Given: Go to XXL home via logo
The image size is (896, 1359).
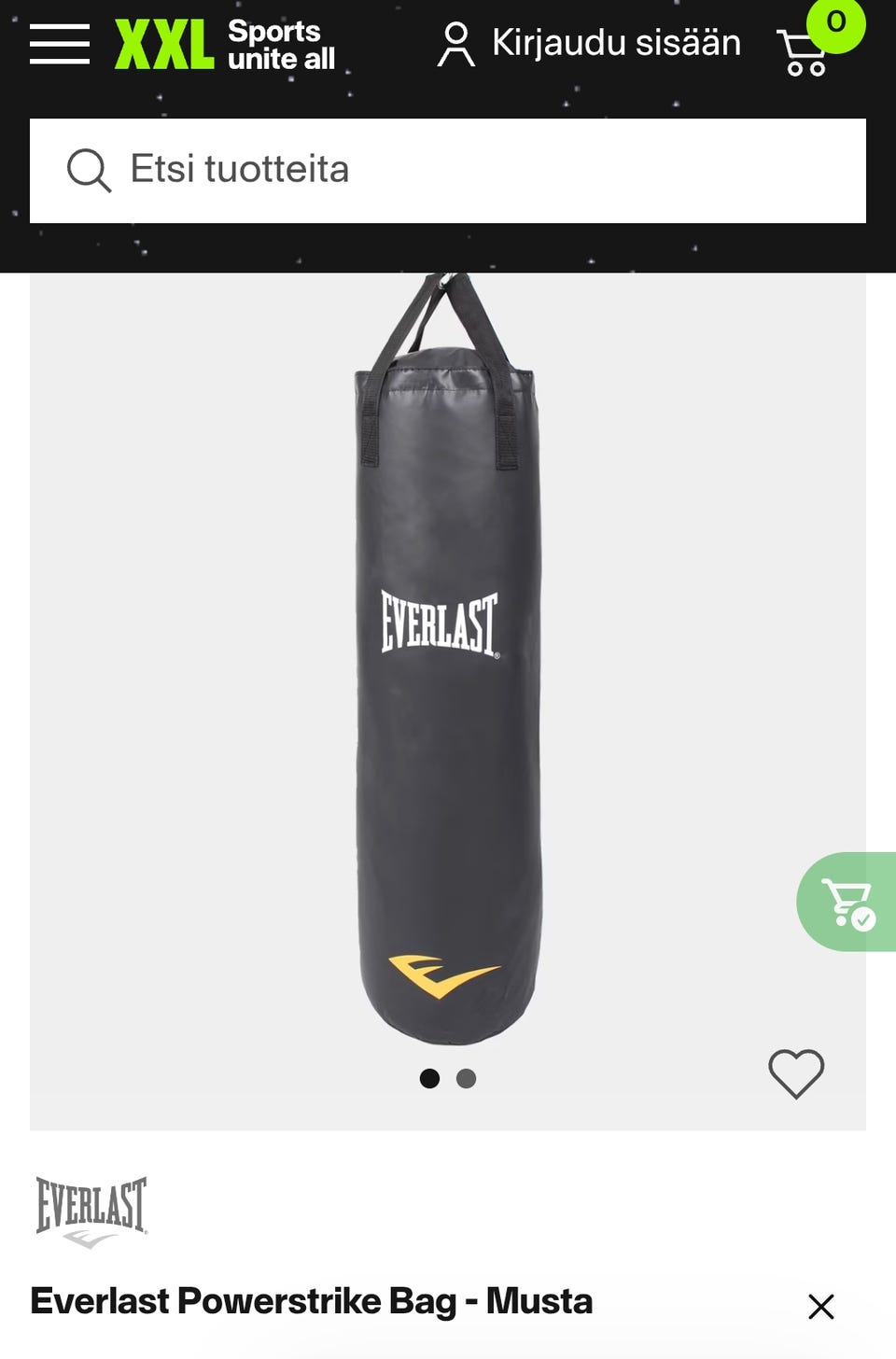Looking at the screenshot, I should (224, 45).
